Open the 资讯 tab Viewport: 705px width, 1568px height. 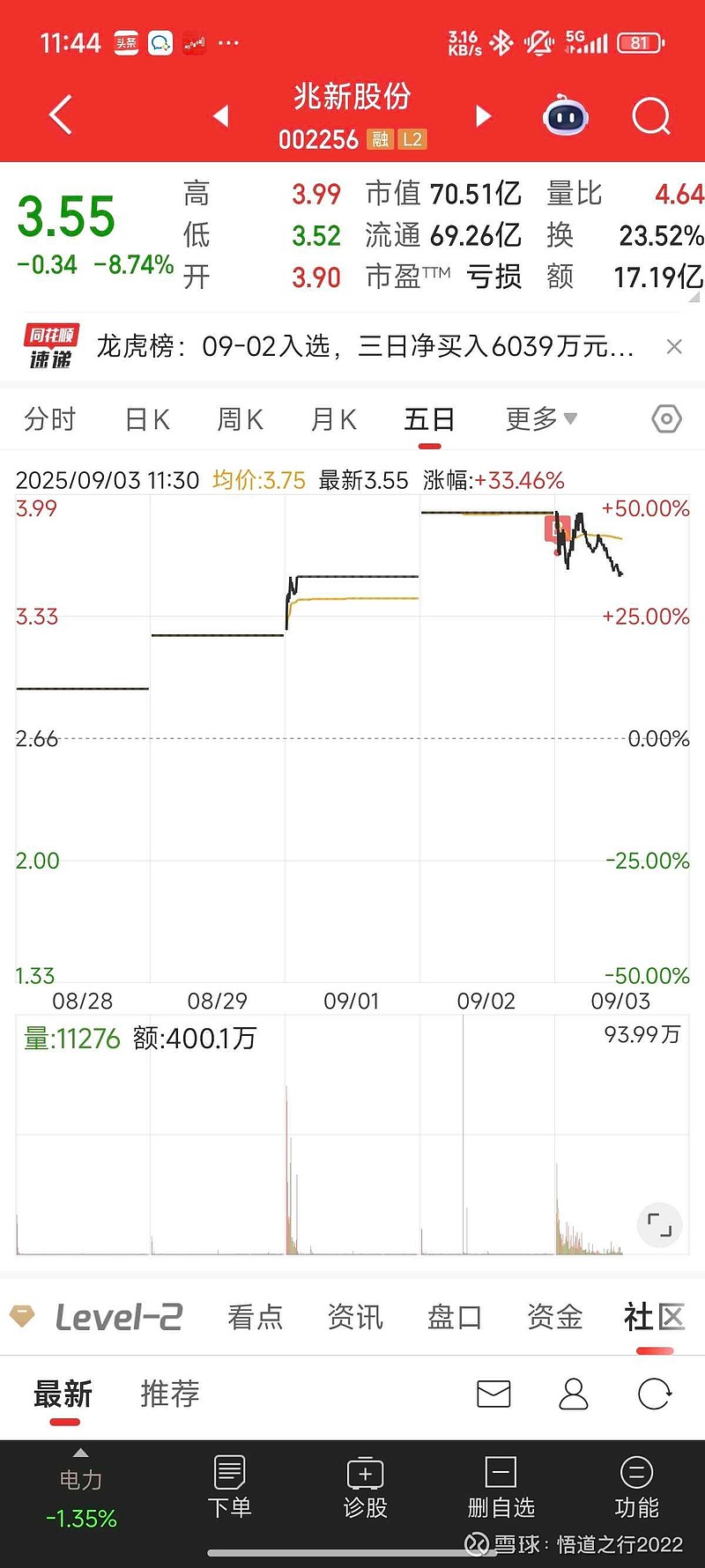point(355,1317)
